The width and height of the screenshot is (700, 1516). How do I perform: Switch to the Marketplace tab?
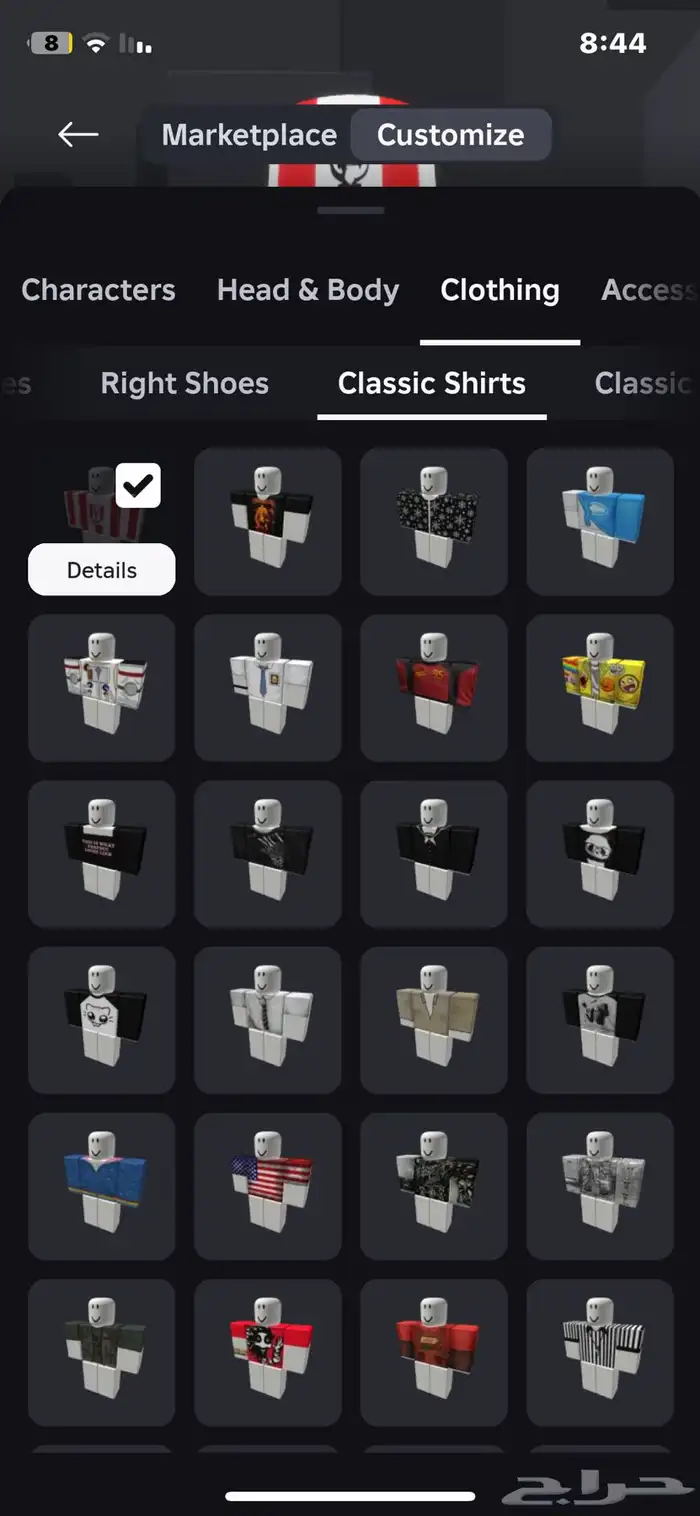pos(249,135)
